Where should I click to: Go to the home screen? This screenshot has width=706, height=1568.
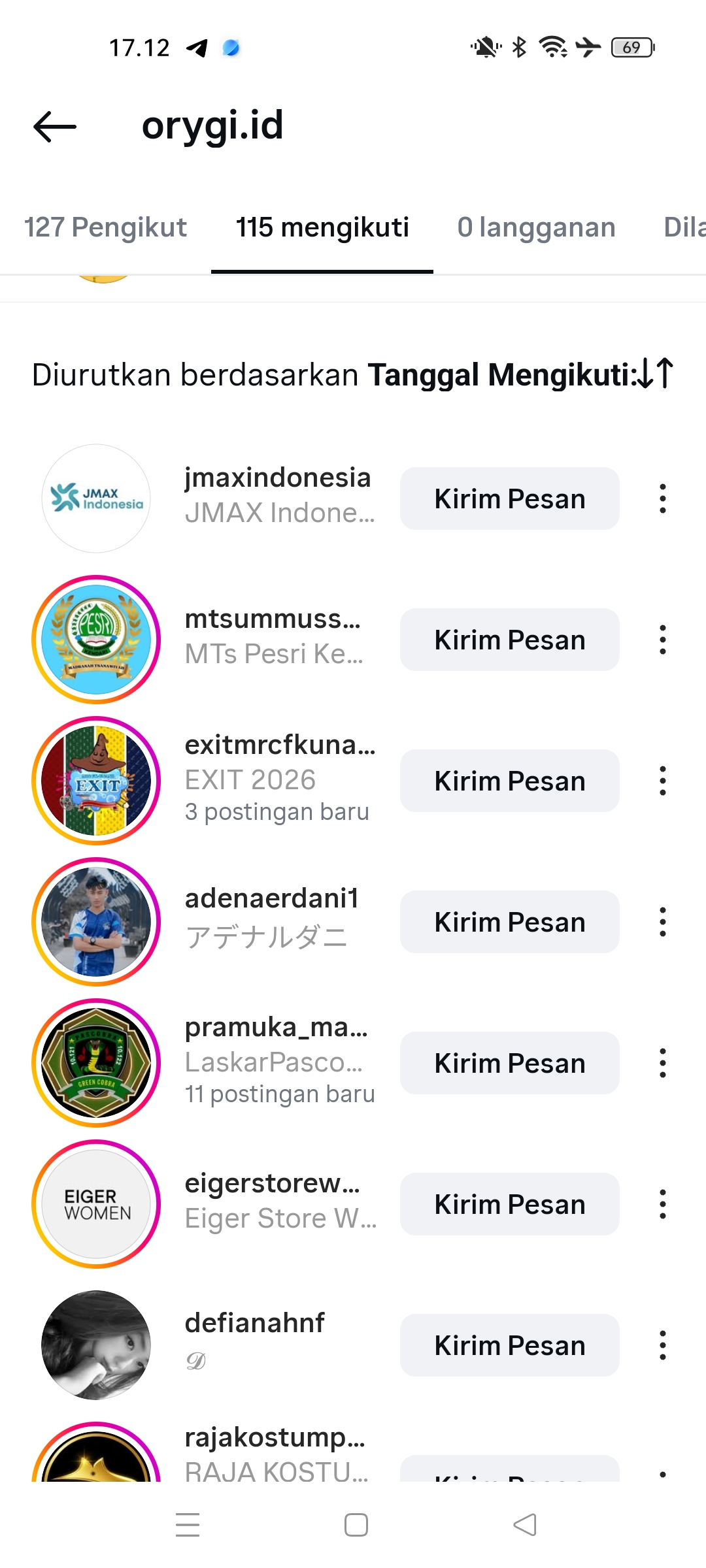(356, 1525)
